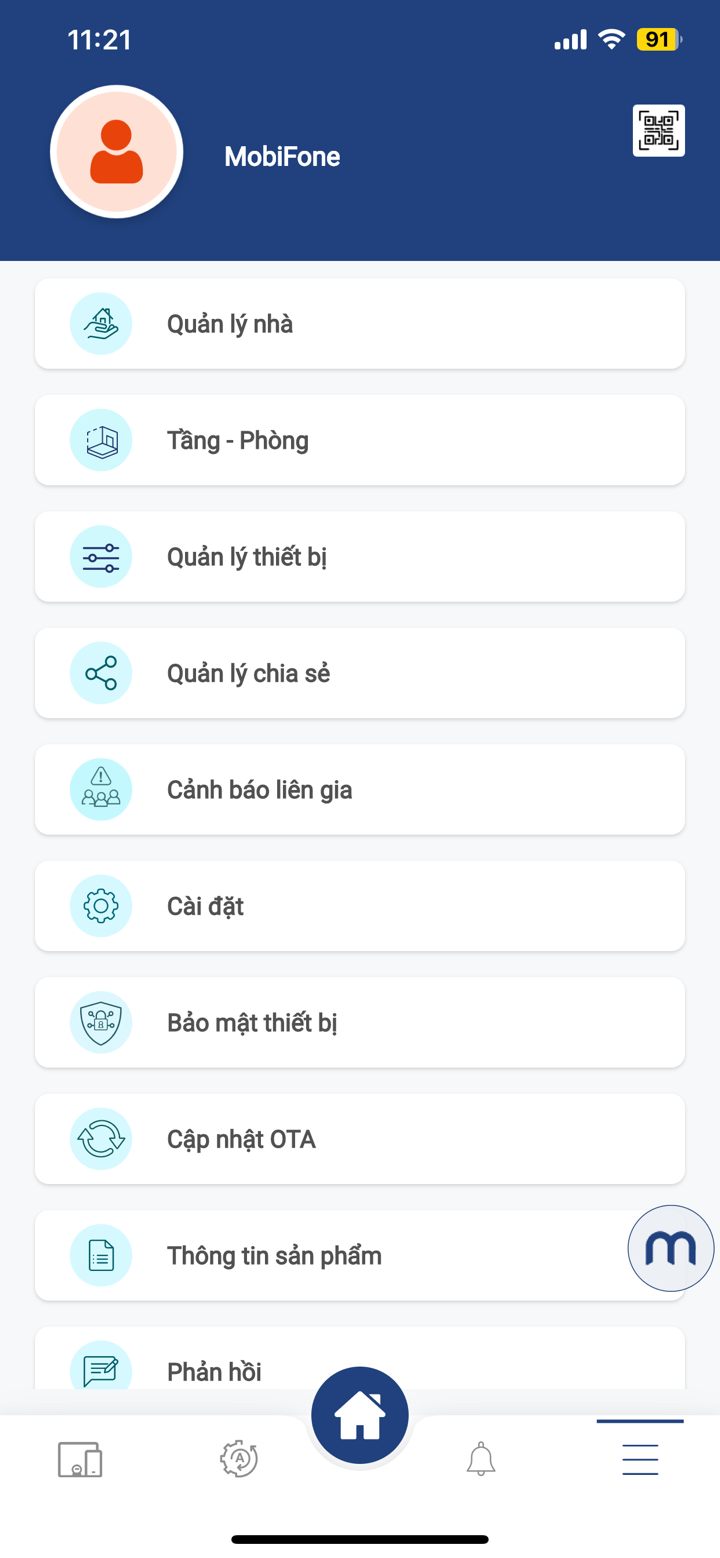This screenshot has width=720, height=1558.
Task: Select the Quản lý thiết bị sliders icon
Action: tap(100, 556)
